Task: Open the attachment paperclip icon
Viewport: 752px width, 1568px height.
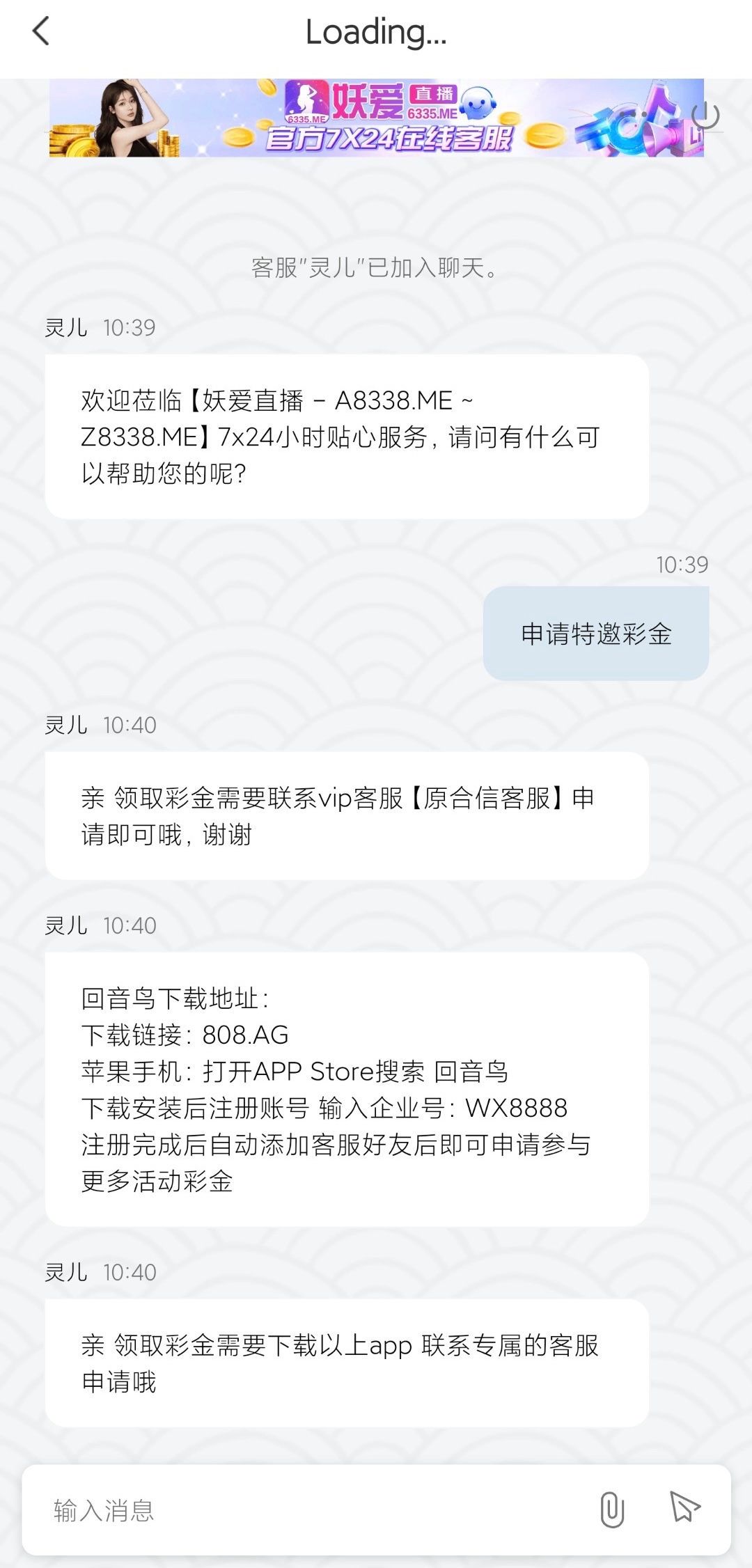Action: coord(611,1510)
